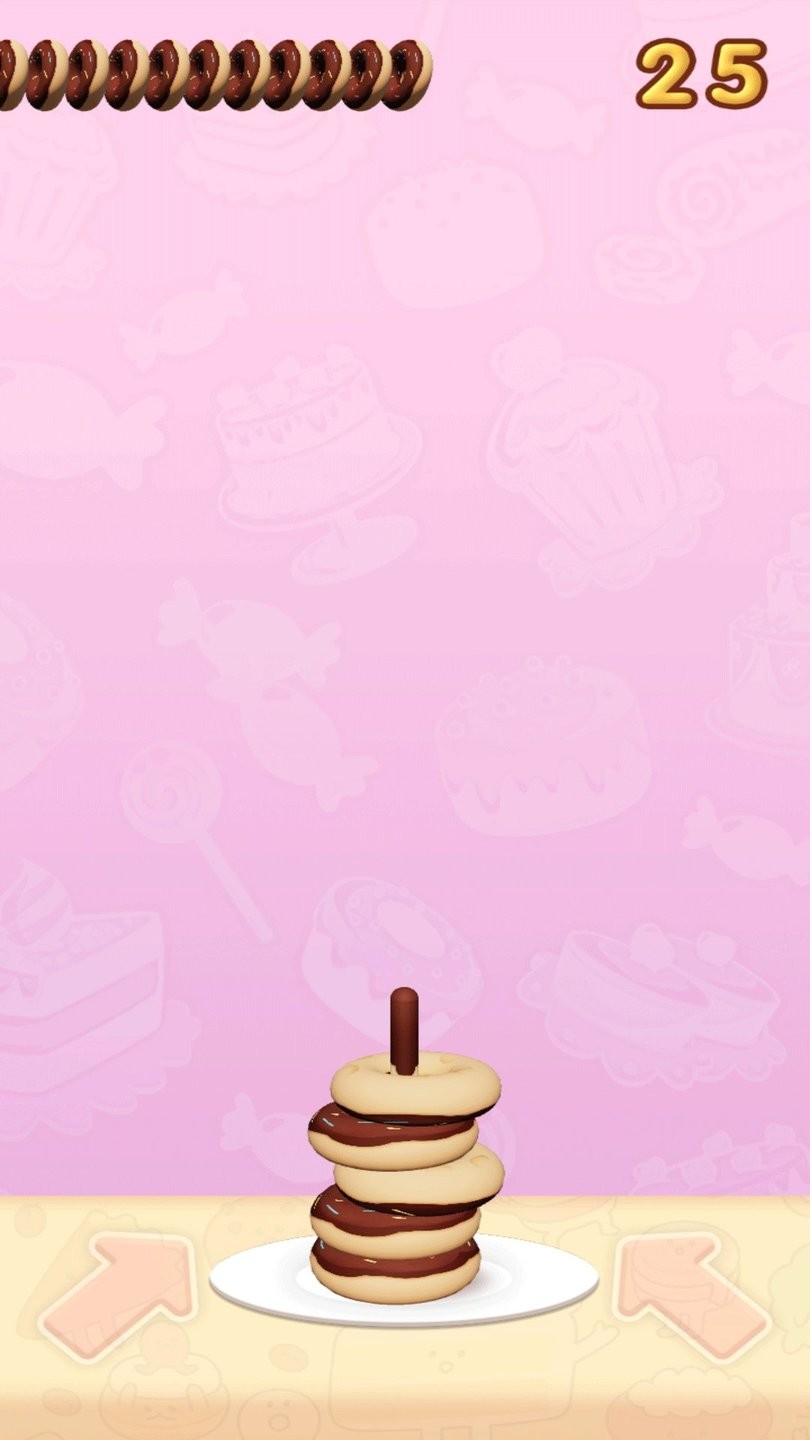810x1440 pixels.
Task: Tap the right toss arrow button
Action: point(691,1292)
